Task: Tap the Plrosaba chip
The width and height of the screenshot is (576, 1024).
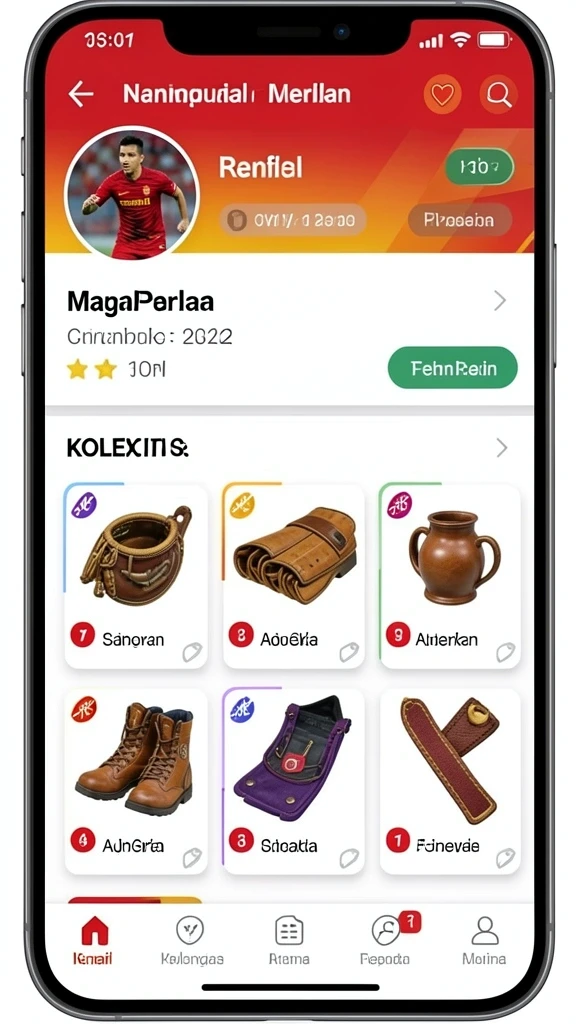Action: 460,220
